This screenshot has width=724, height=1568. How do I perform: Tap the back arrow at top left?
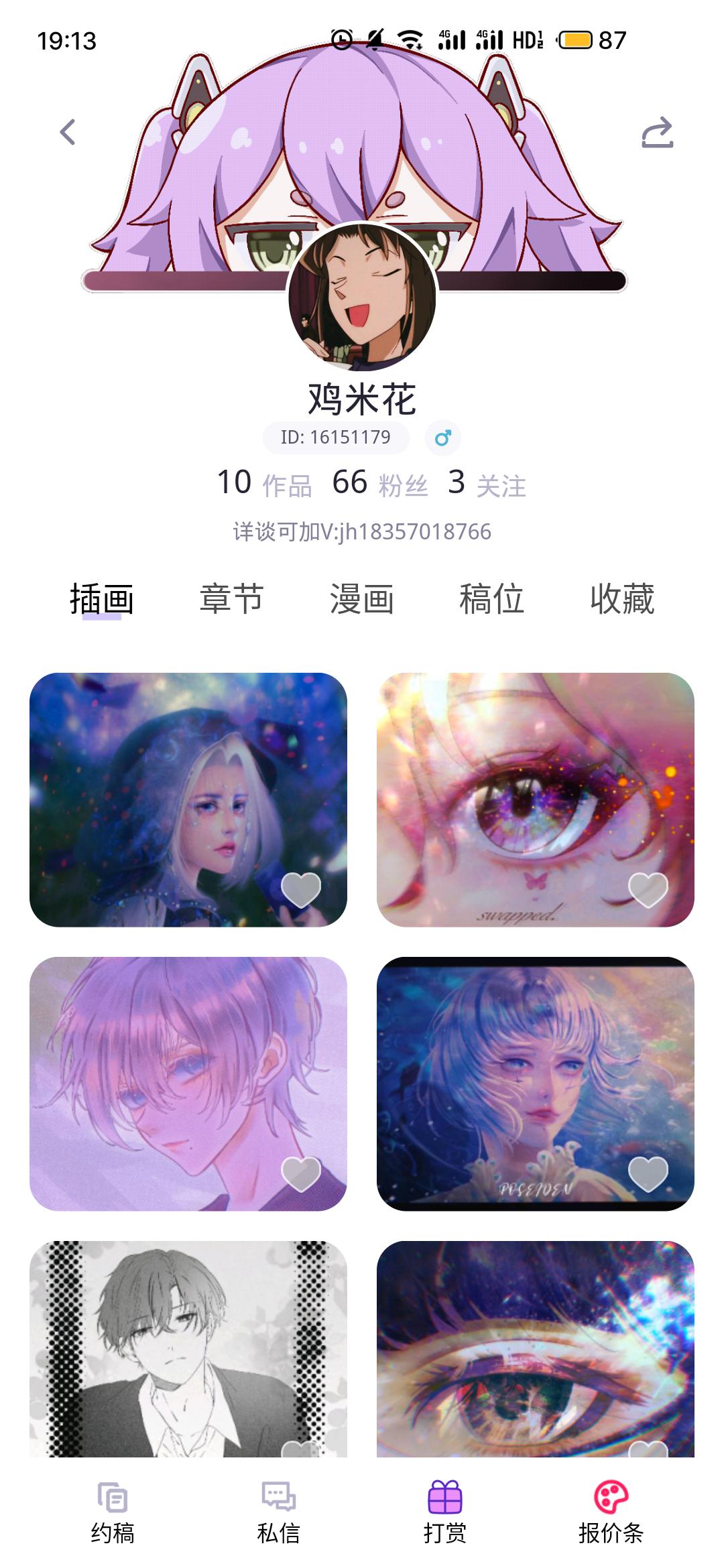(x=66, y=133)
